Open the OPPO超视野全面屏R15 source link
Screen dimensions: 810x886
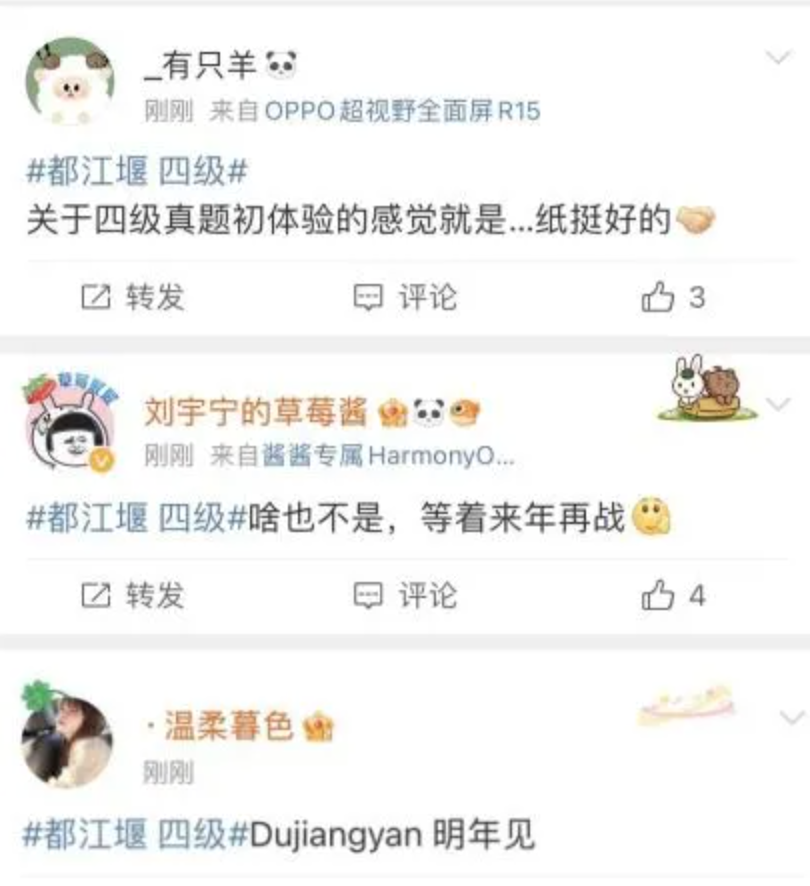(402, 111)
